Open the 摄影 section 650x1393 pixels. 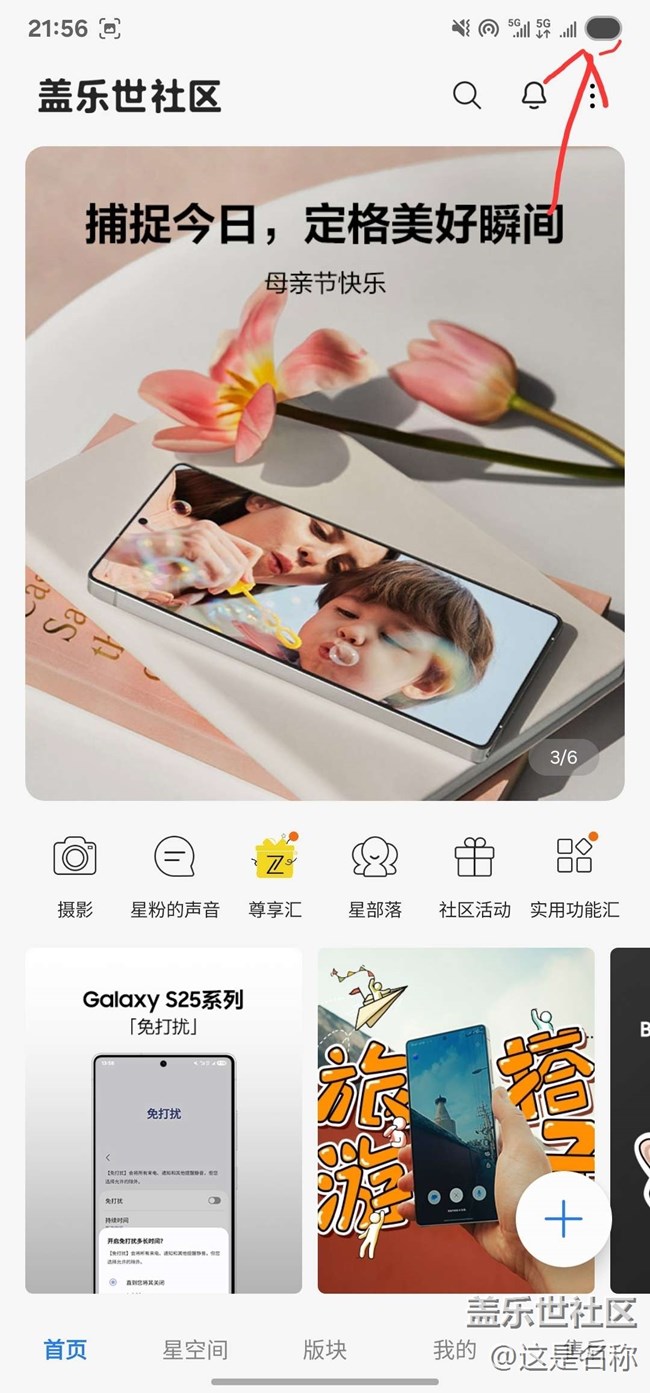click(75, 875)
